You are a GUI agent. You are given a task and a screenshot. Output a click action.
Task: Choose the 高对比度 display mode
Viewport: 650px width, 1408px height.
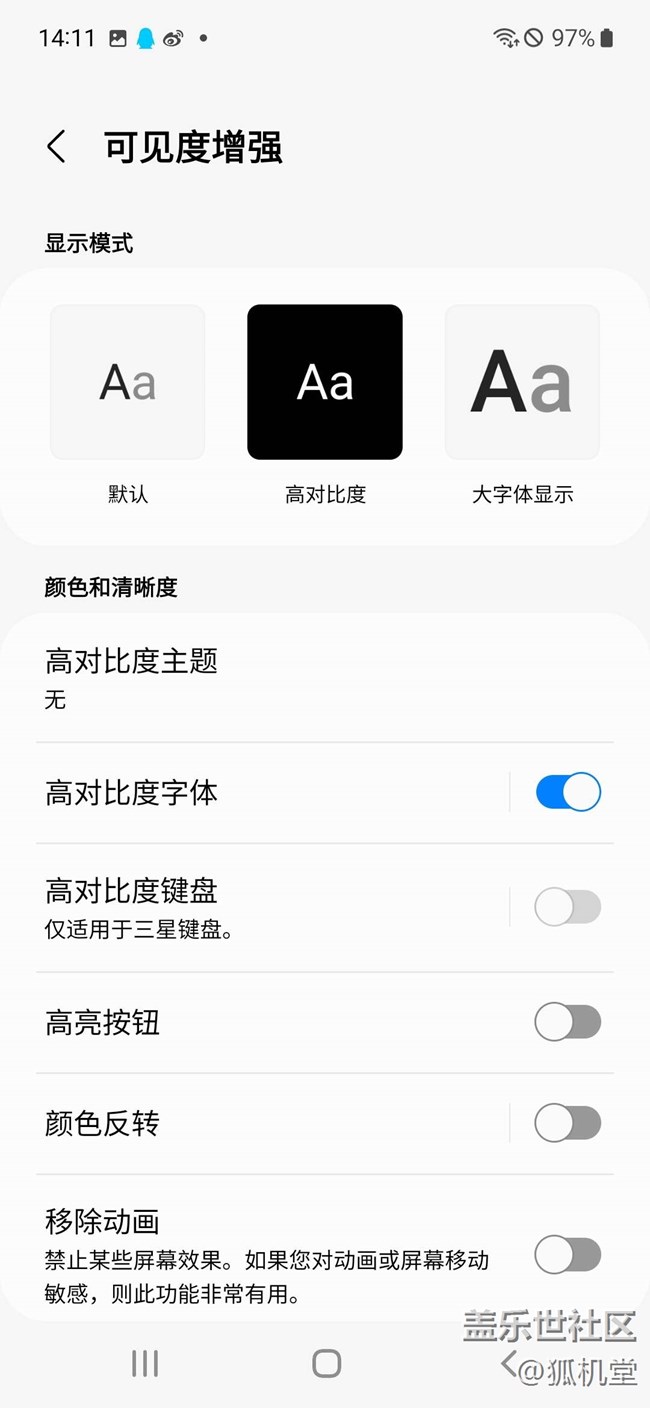pos(325,382)
